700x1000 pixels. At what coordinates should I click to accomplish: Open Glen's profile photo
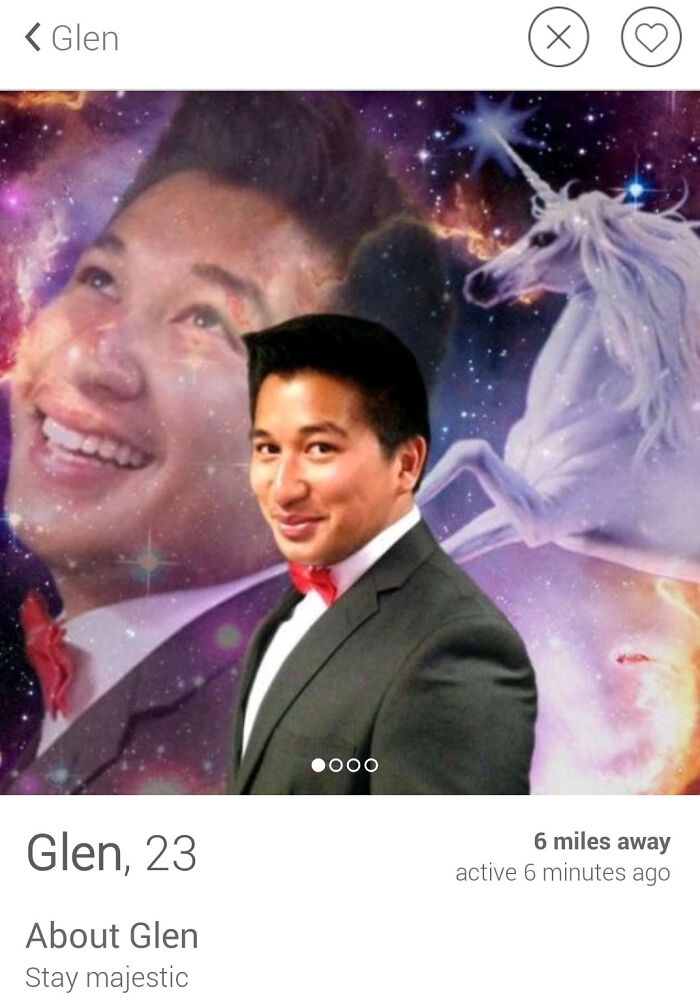pos(350,440)
